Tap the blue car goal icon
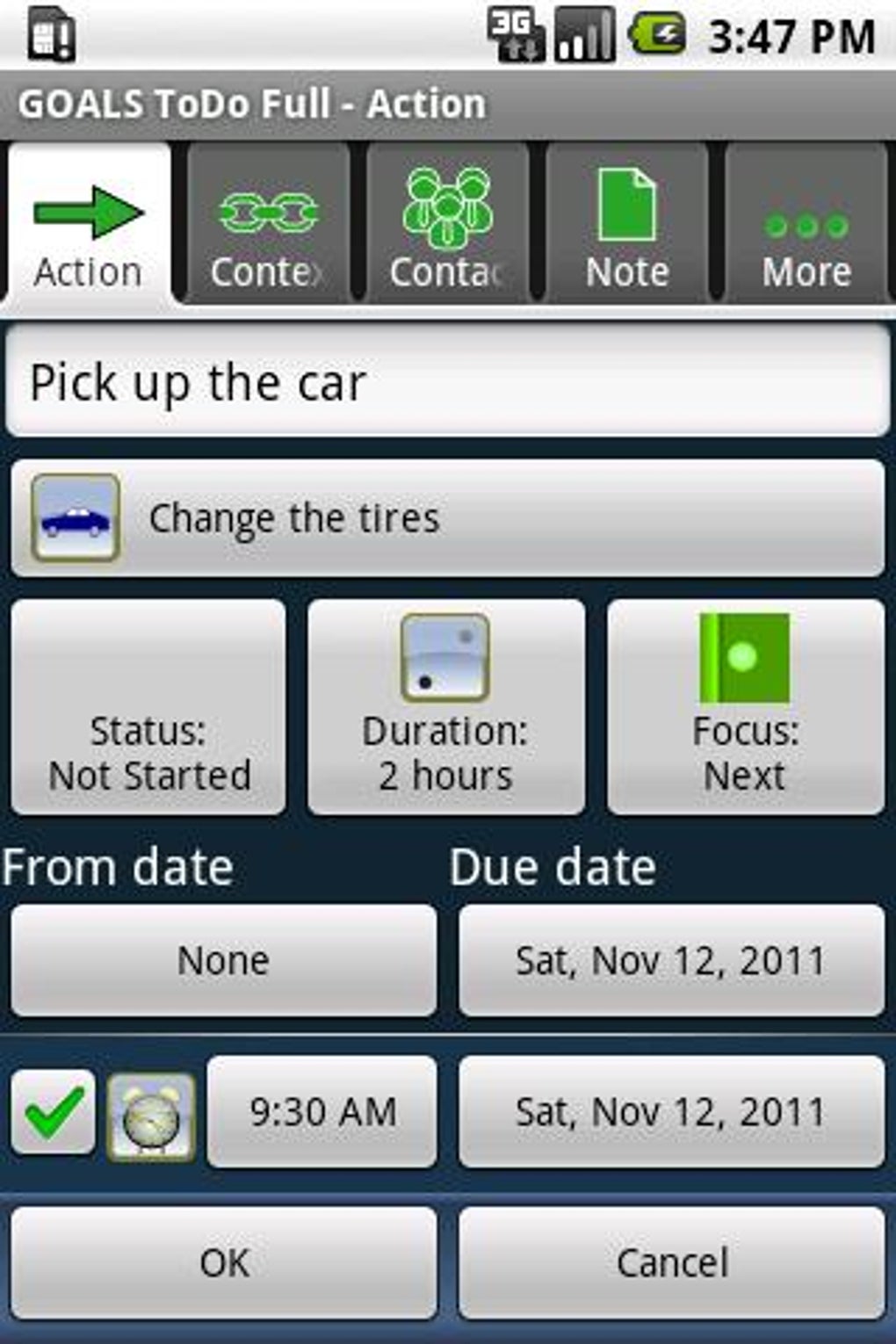Image resolution: width=896 pixels, height=1344 pixels. [x=75, y=518]
